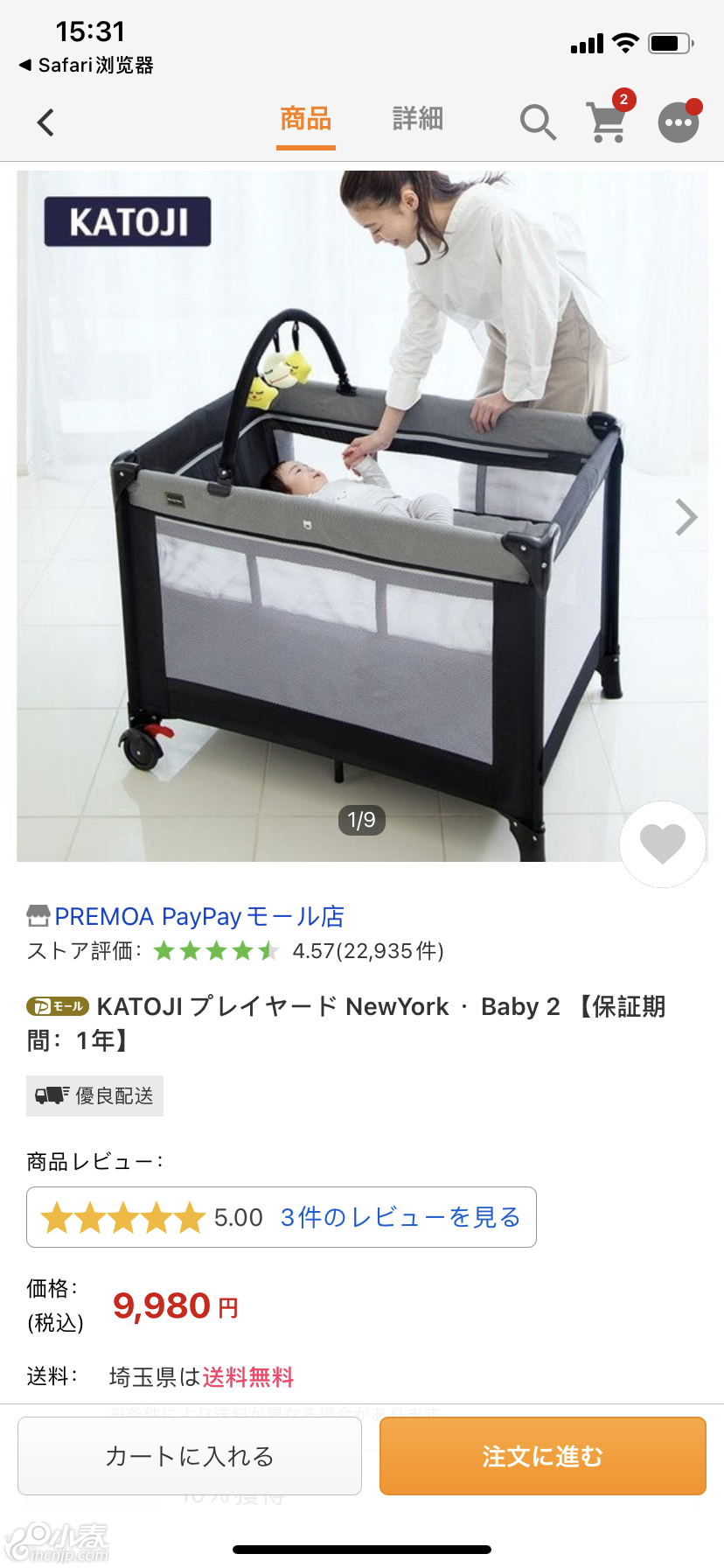Viewport: 724px width, 1568px height.
Task: Show the next product image
Action: tap(686, 517)
